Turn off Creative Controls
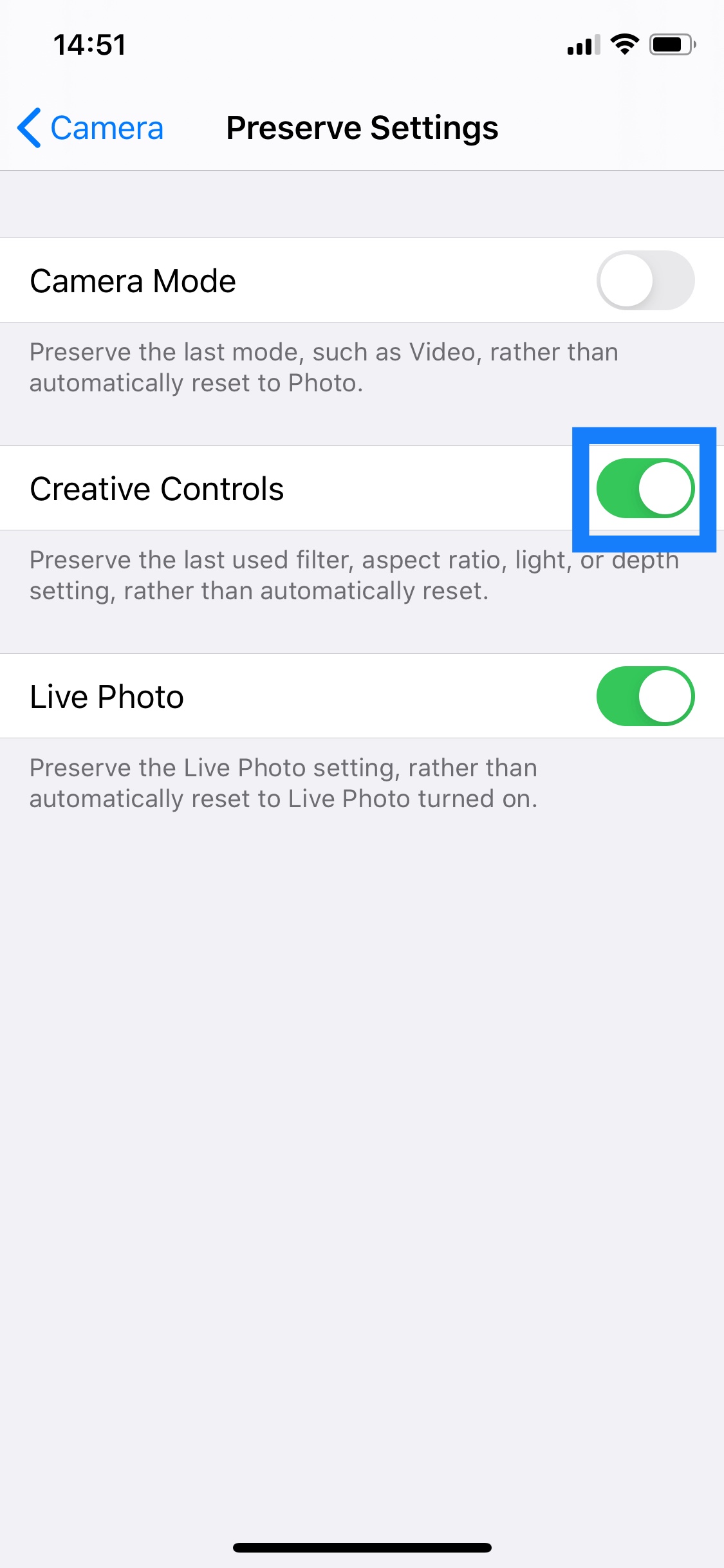 645,488
